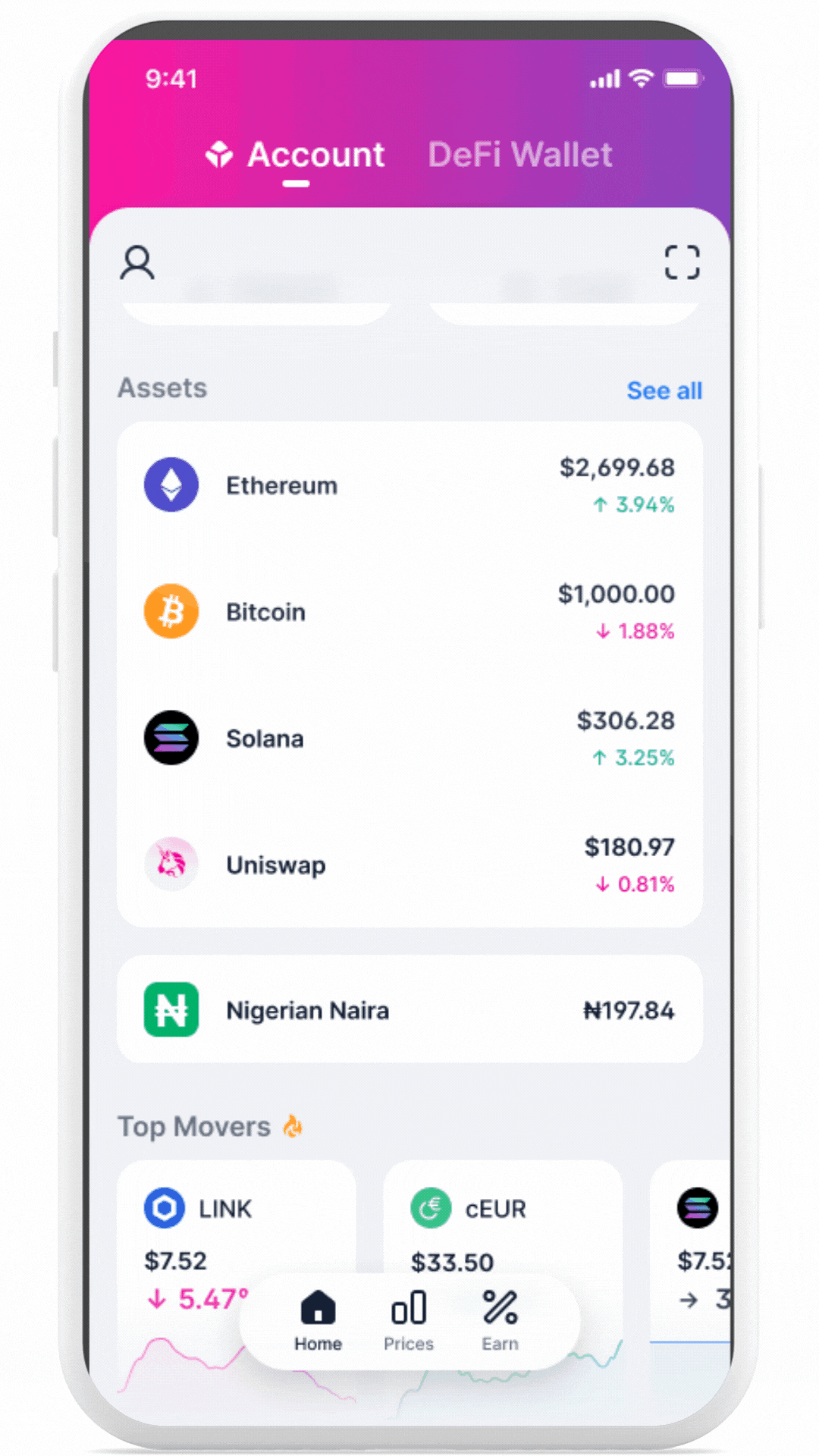
Task: Open the Earn tab
Action: pyautogui.click(x=500, y=1321)
